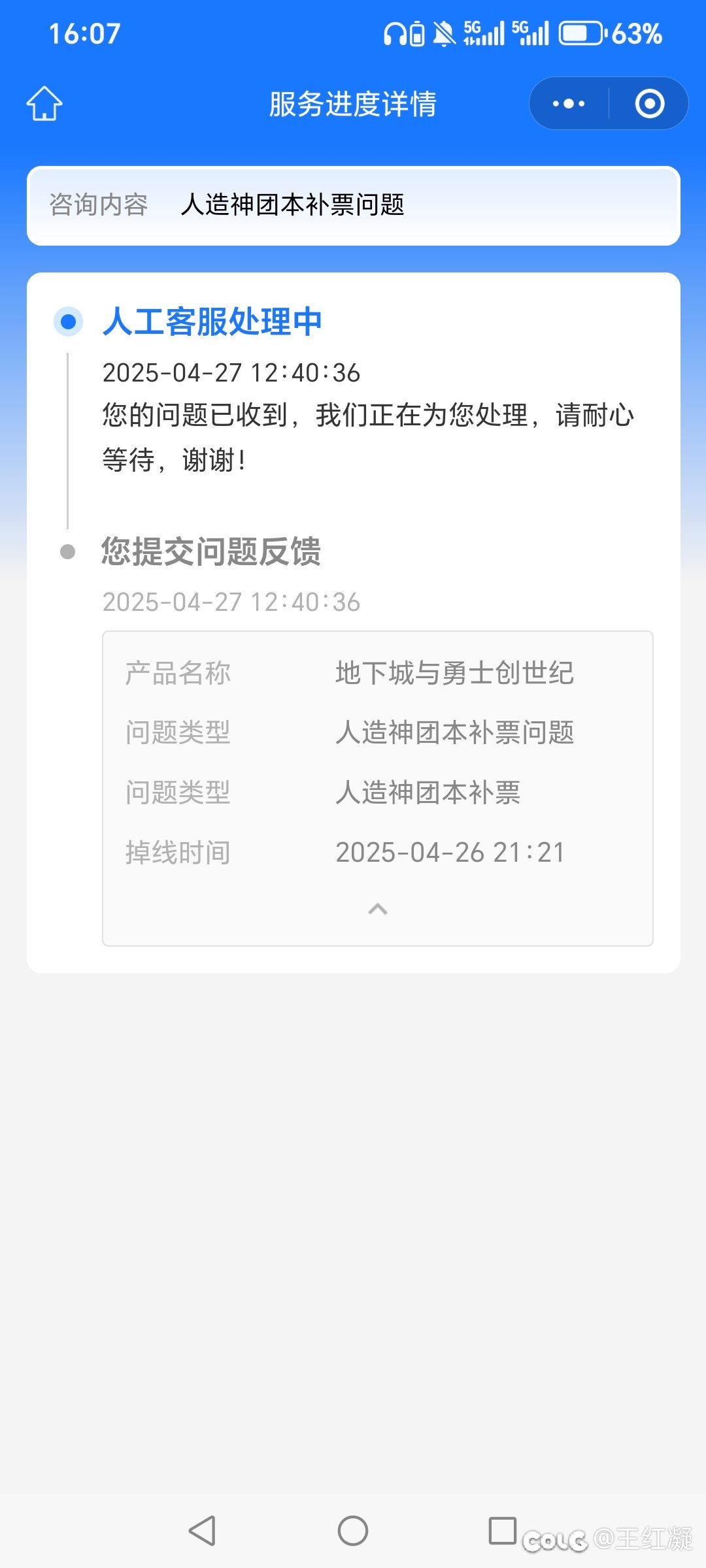Tap the system back button
This screenshot has width=706, height=1568.
pyautogui.click(x=202, y=1530)
